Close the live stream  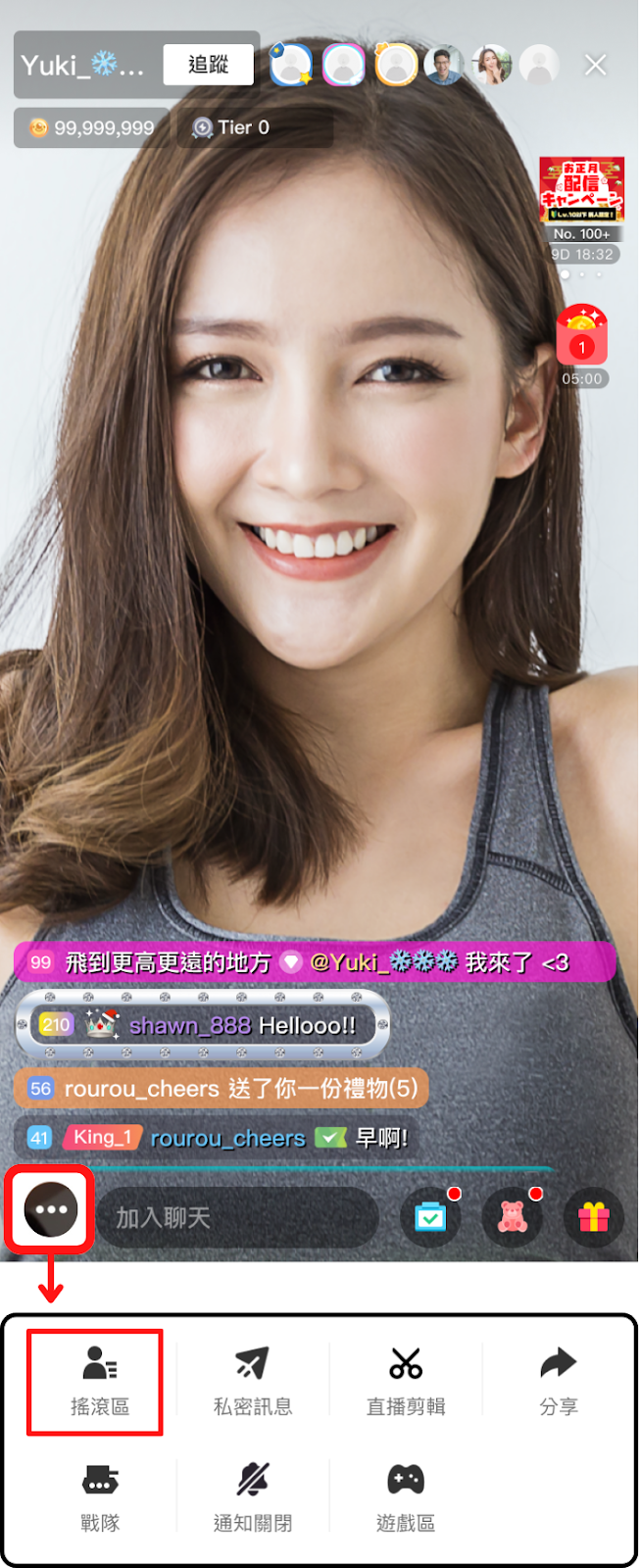(595, 65)
